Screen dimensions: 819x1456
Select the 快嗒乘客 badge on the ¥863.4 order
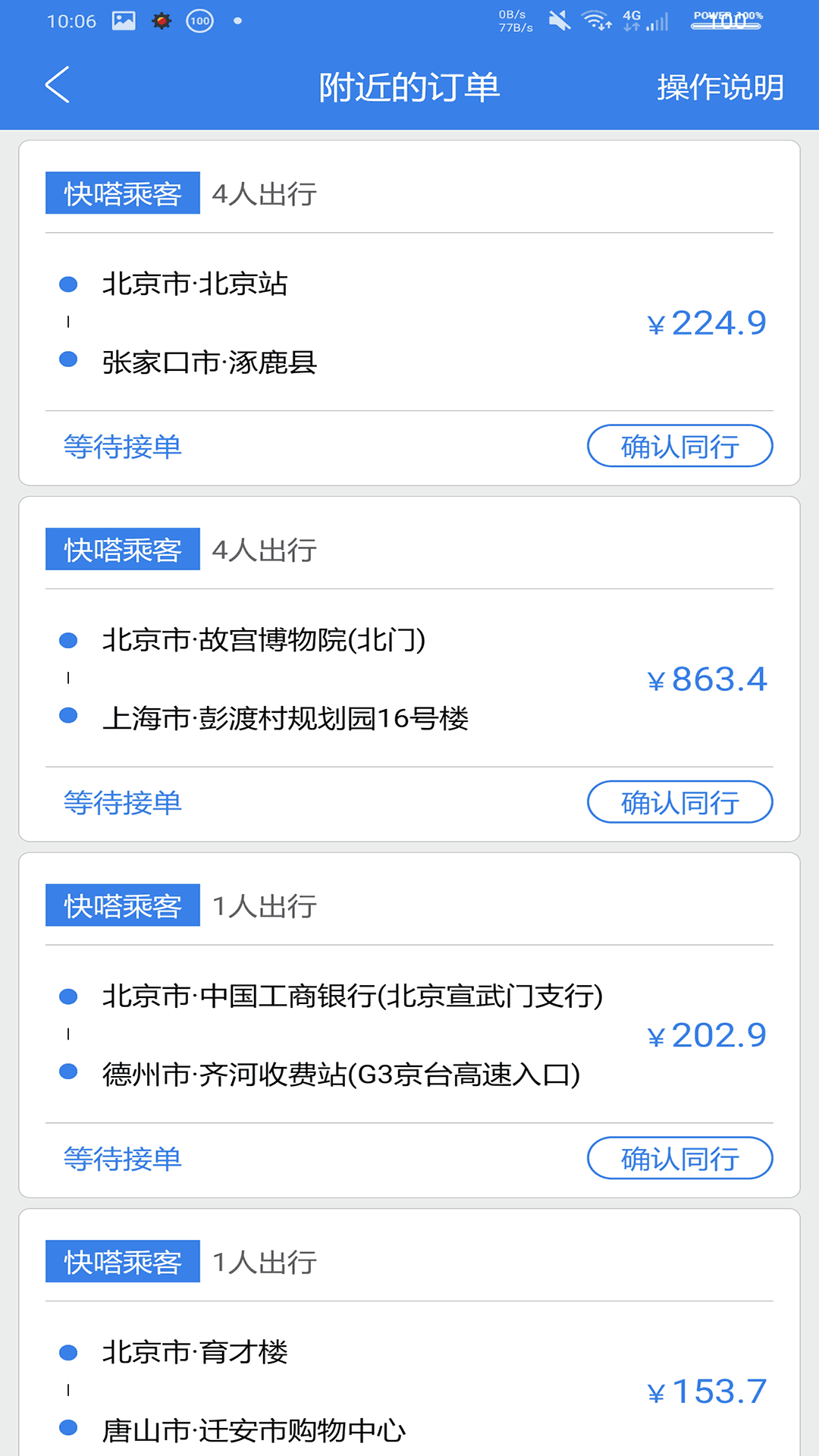pos(122,551)
